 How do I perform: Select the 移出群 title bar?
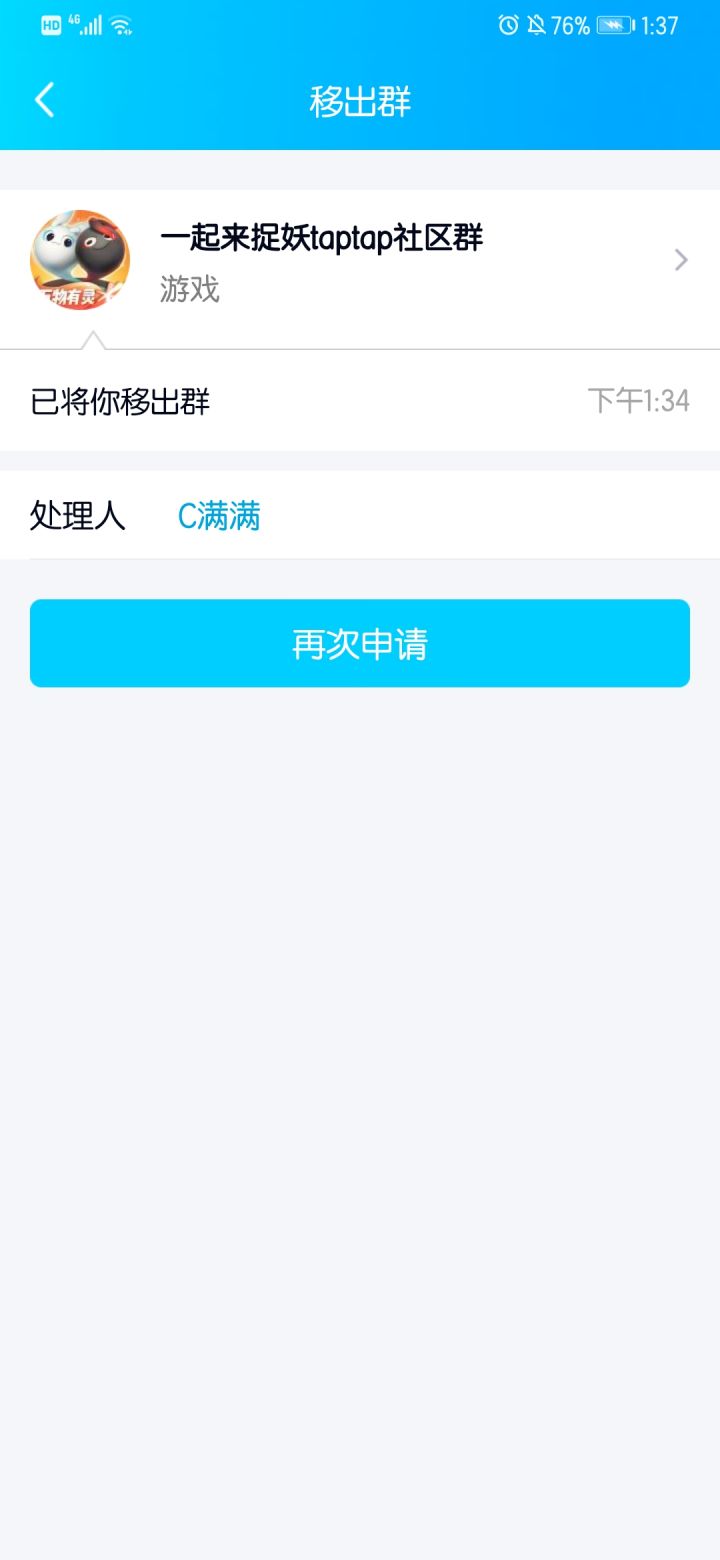click(359, 100)
